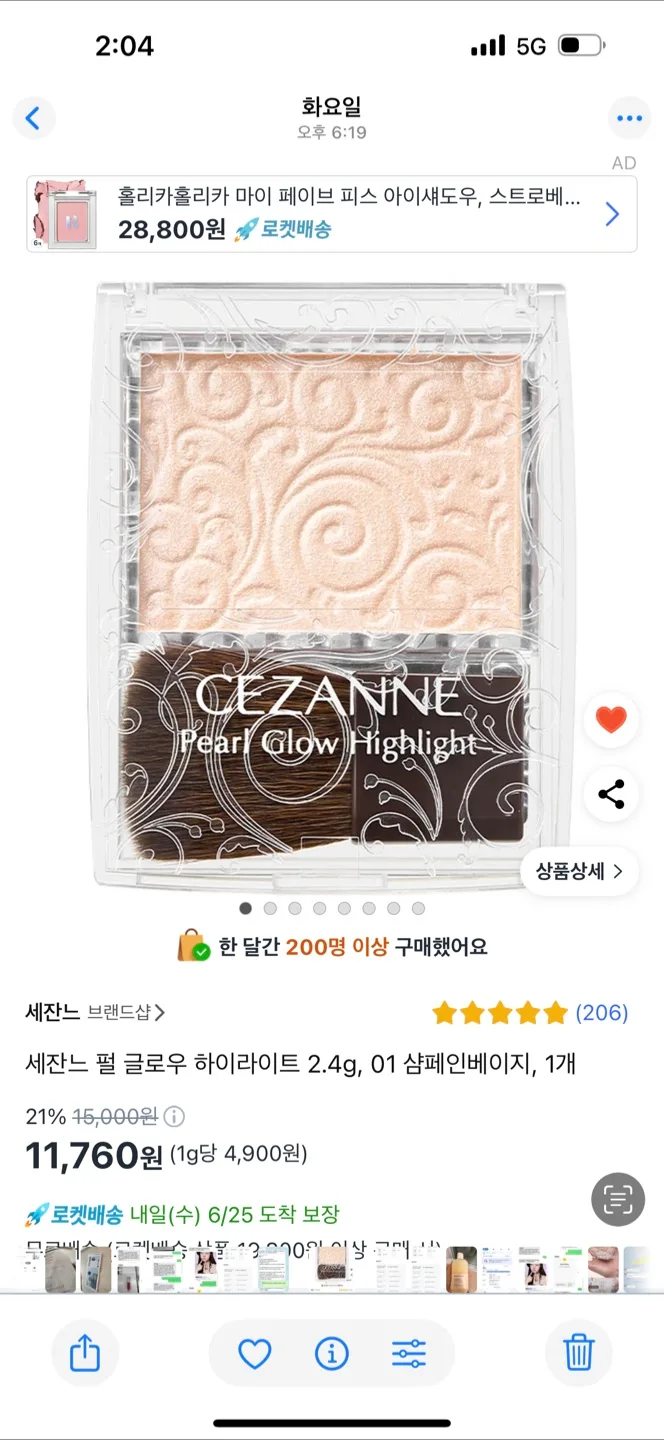Mark photo as favorite

(255, 1354)
